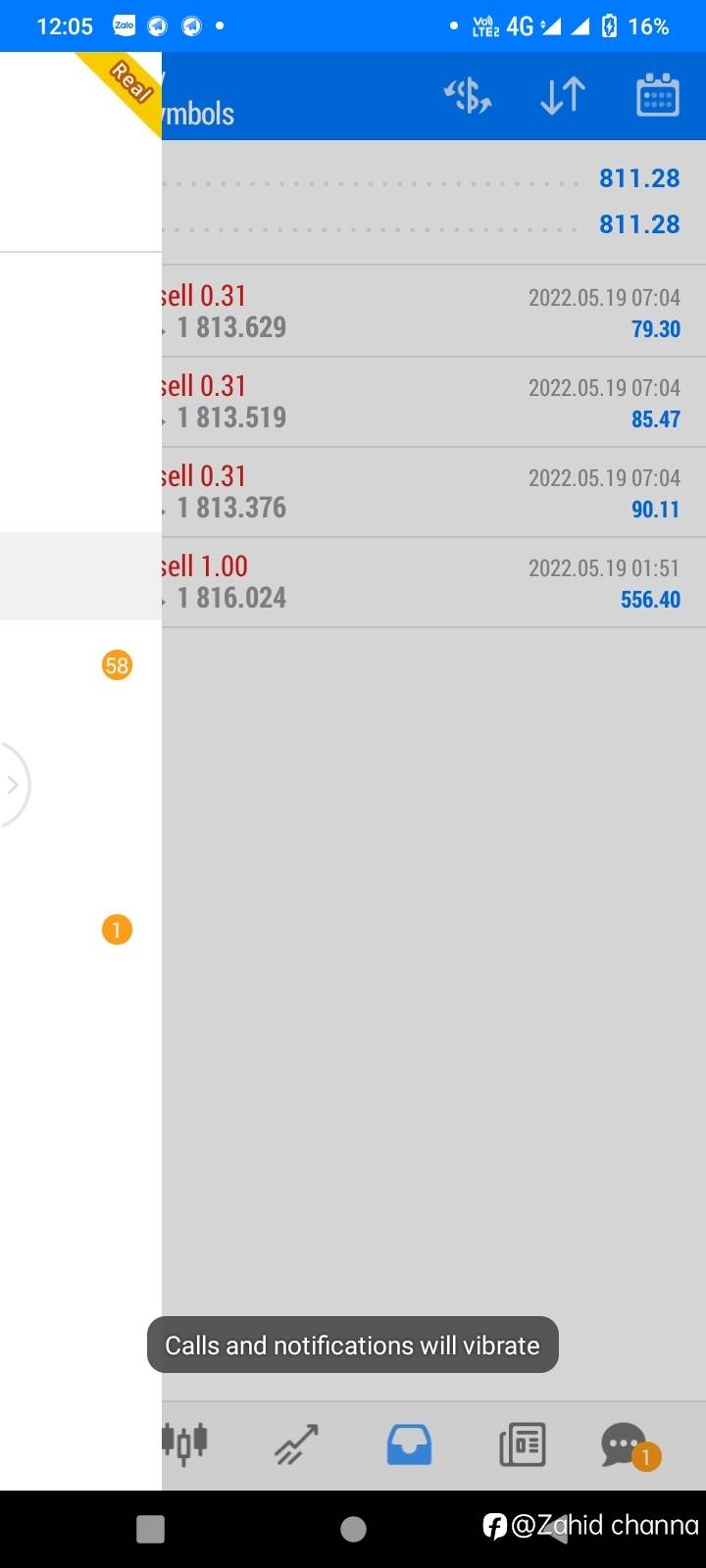The image size is (706, 1568).
Task: Tap the recent apps square button
Action: 150,1529
